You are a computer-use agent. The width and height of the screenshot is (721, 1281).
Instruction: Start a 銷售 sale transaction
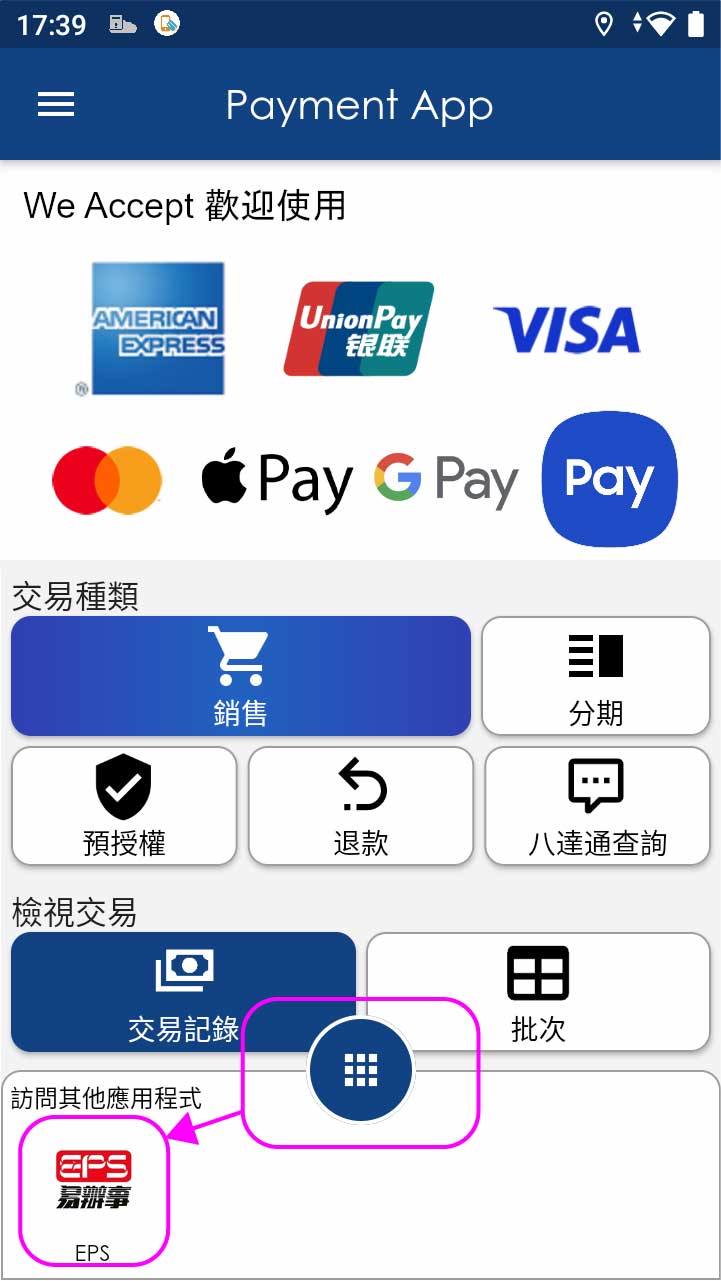240,676
